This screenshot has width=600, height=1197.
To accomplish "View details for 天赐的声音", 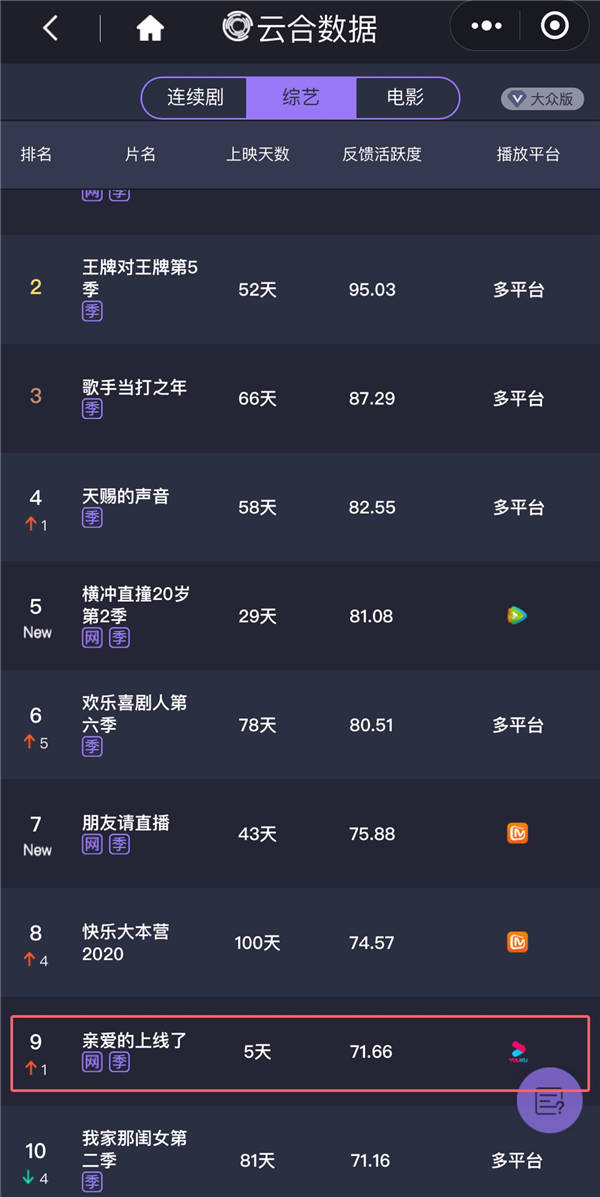I will pos(300,507).
